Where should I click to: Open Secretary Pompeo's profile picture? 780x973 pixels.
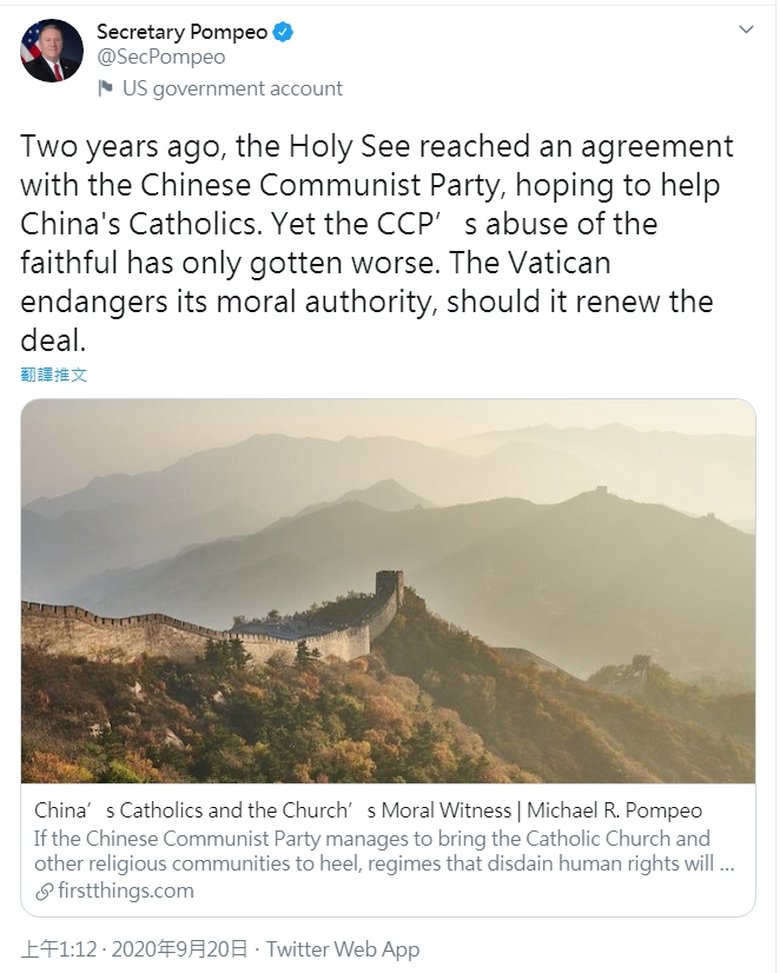[52, 51]
